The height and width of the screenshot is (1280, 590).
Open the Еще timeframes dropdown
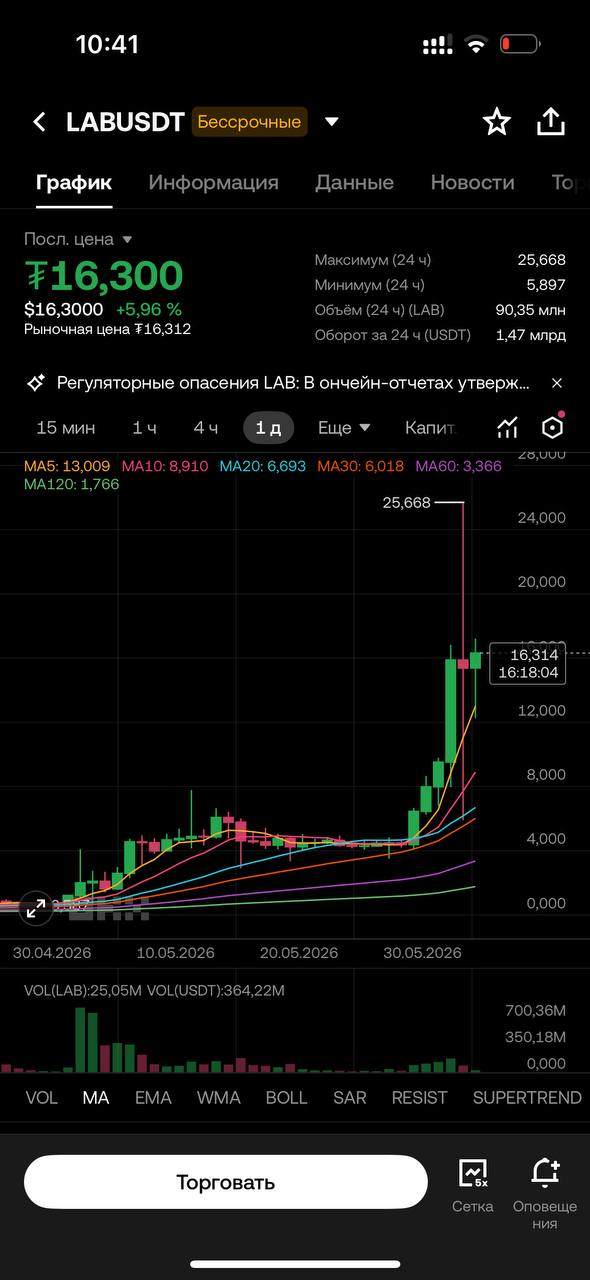[344, 428]
